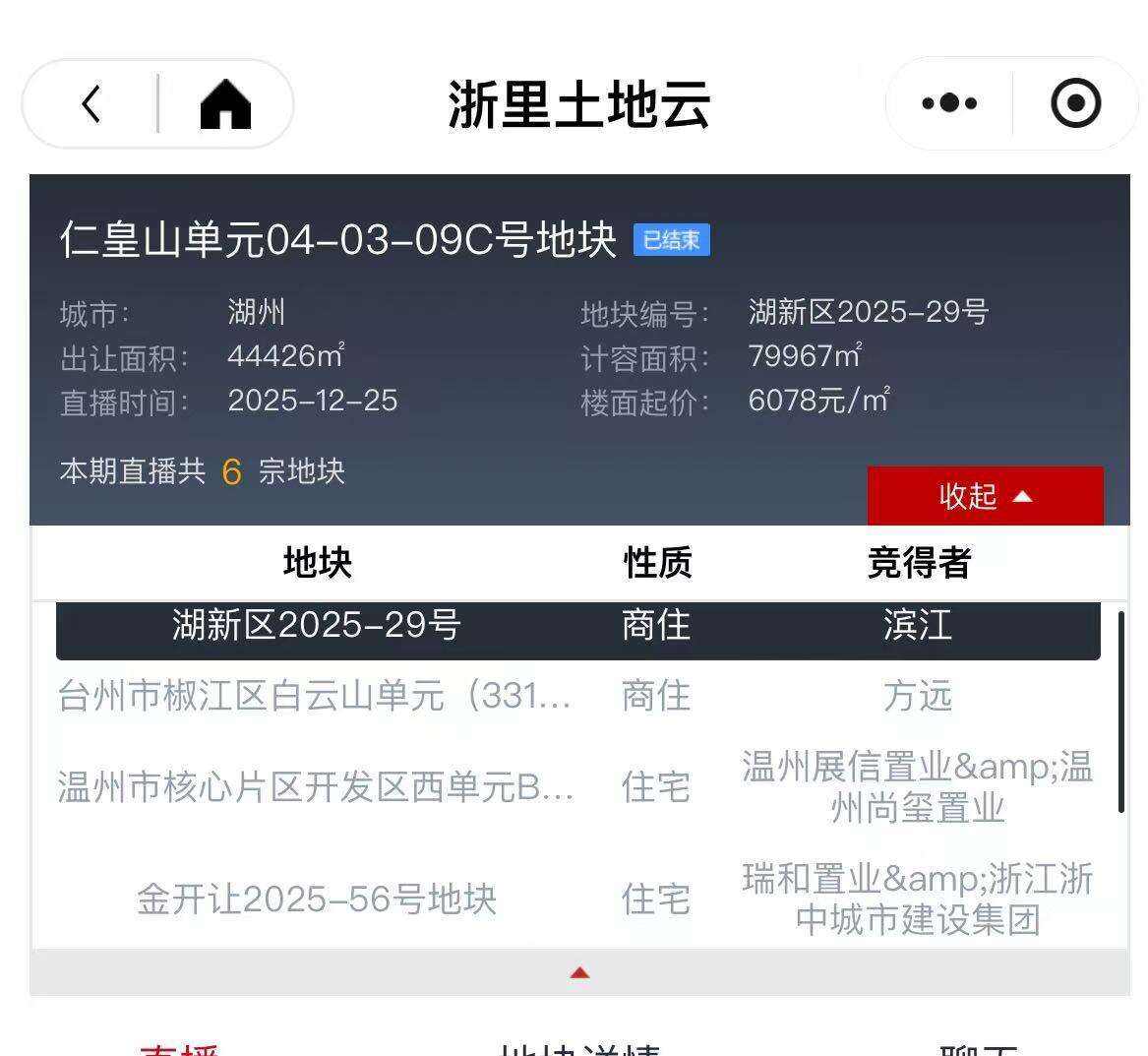Image resolution: width=1148 pixels, height=1056 pixels.
Task: Open the three-dot more menu
Action: tap(949, 103)
